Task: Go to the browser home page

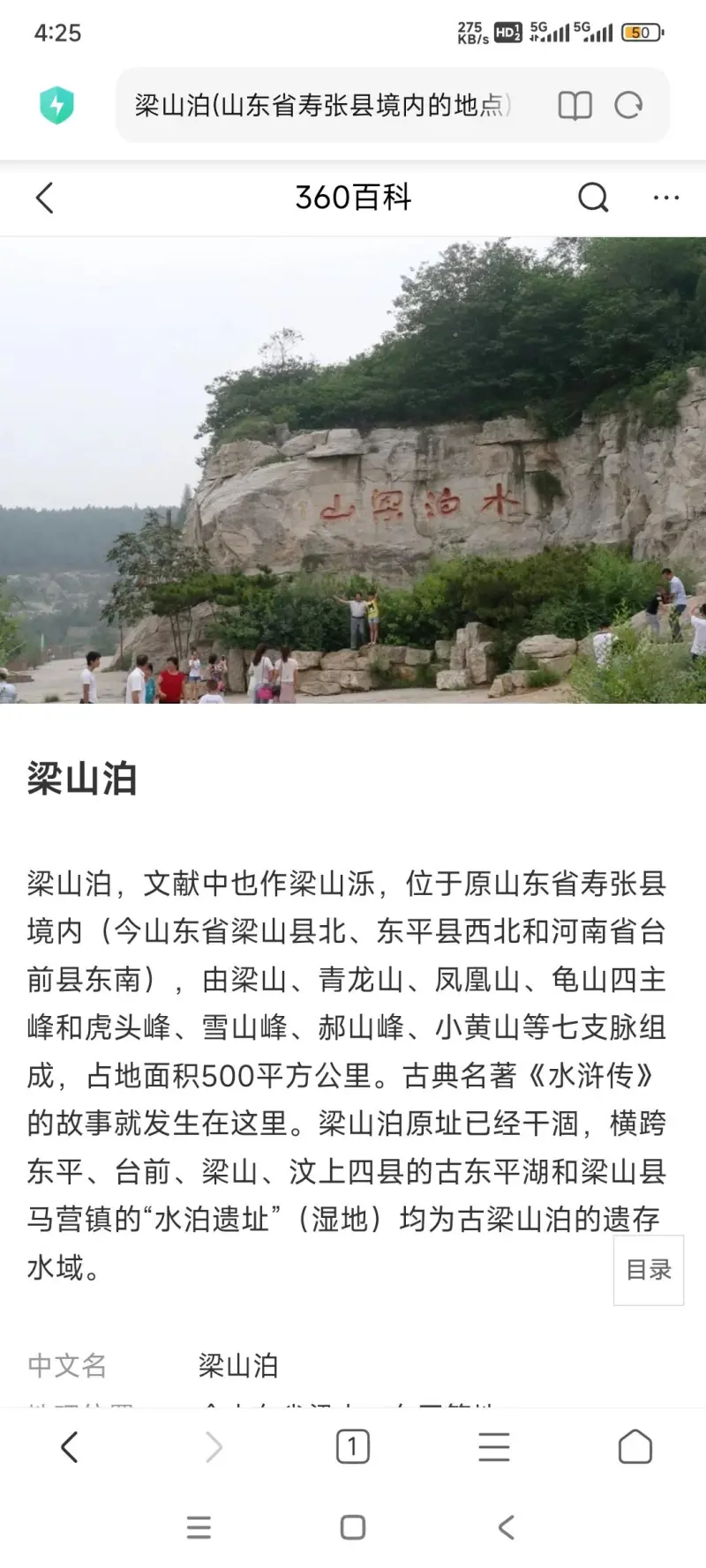Action: tap(635, 1447)
